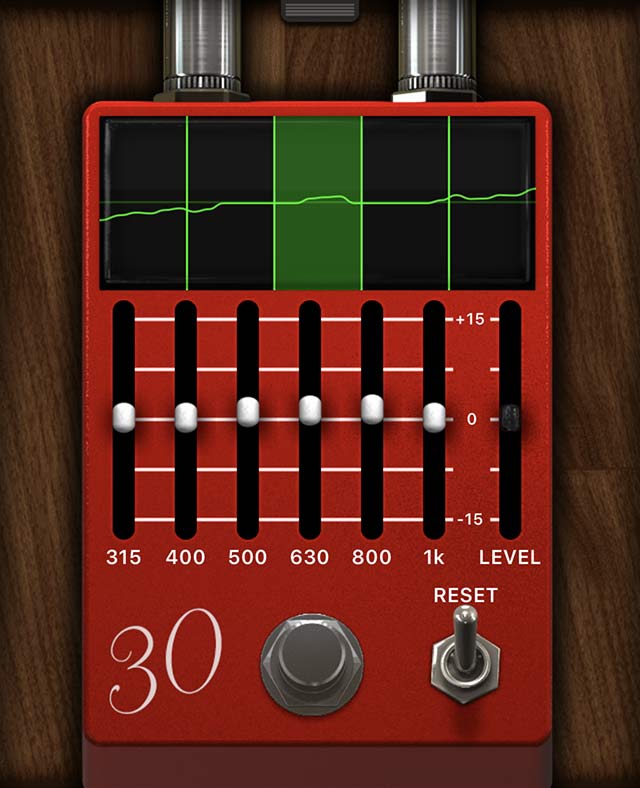The height and width of the screenshot is (788, 640).
Task: Tap the 500 Hz band slider knob
Action: (x=248, y=410)
